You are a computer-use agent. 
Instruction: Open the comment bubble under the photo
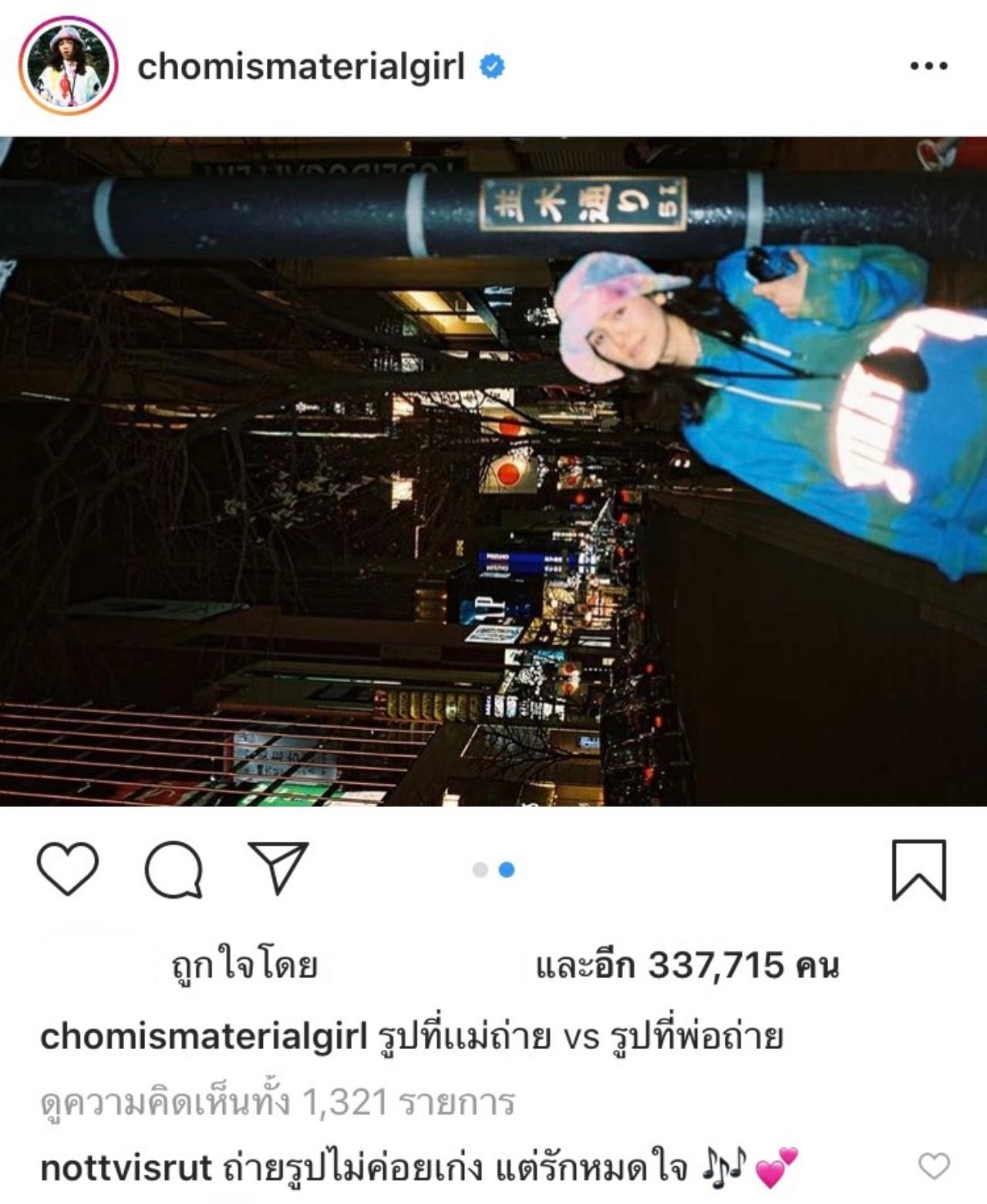tap(174, 869)
